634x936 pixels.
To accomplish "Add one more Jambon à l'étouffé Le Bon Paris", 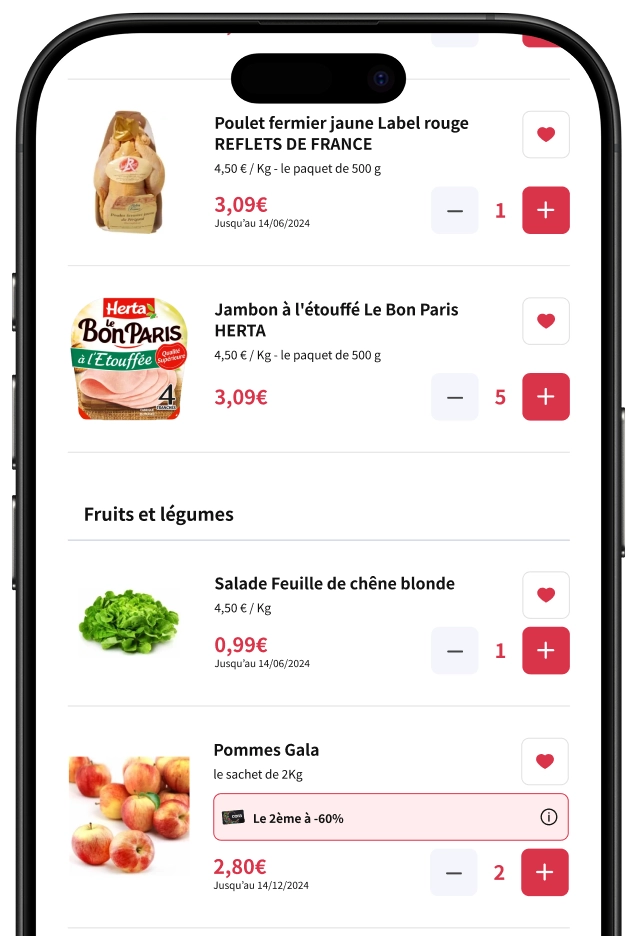I will 545,397.
